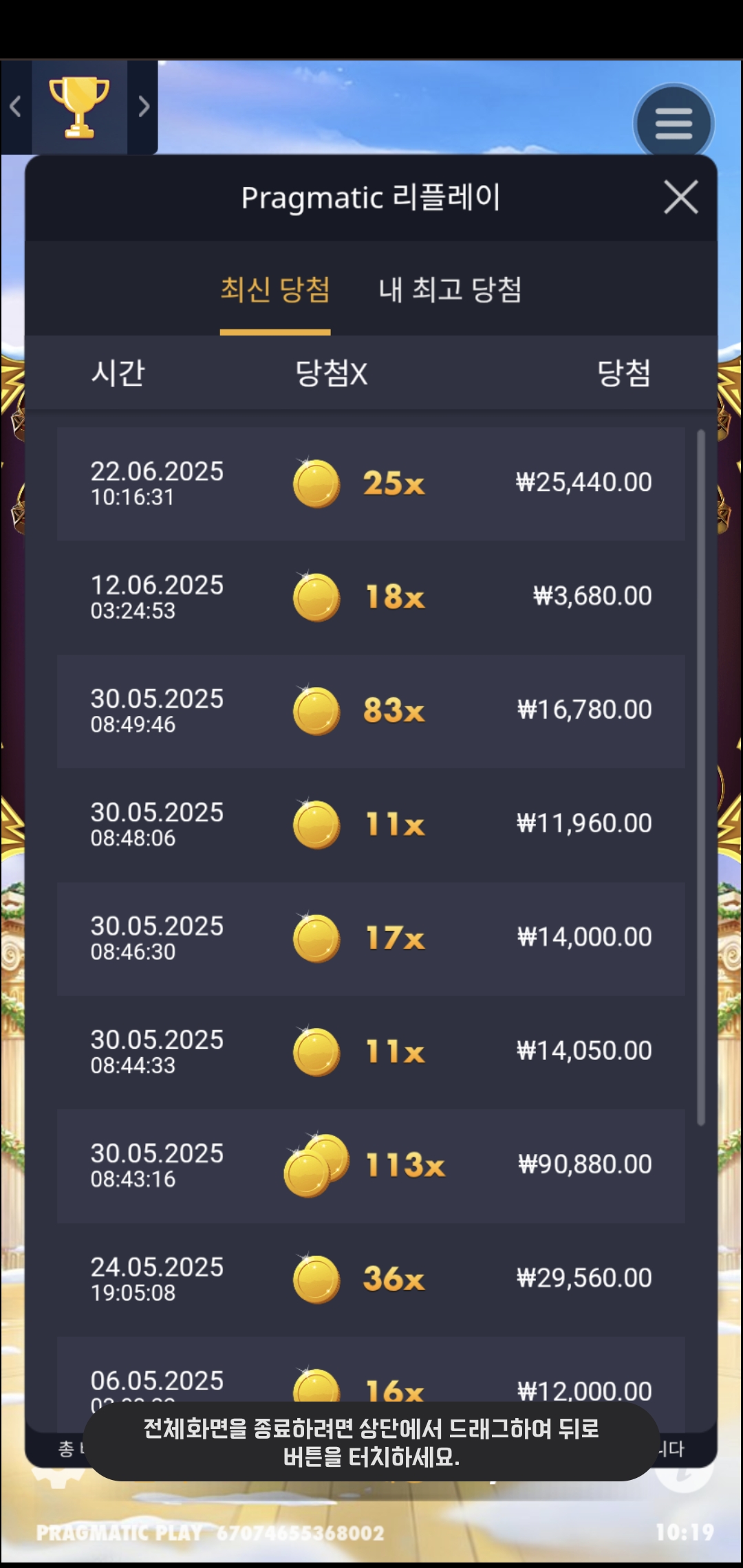Go to previous item with left arrow

point(16,107)
